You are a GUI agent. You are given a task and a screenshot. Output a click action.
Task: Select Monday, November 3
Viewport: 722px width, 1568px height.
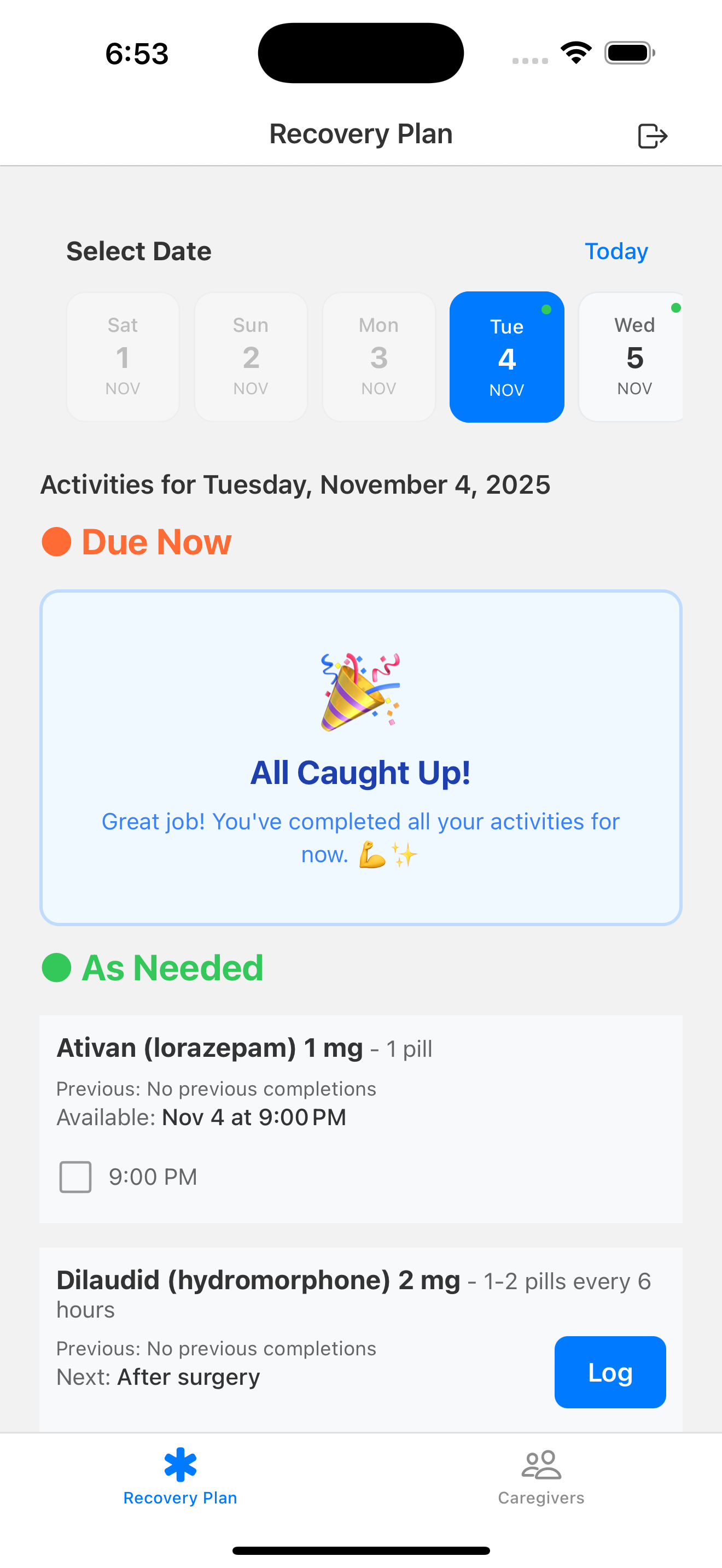point(379,356)
